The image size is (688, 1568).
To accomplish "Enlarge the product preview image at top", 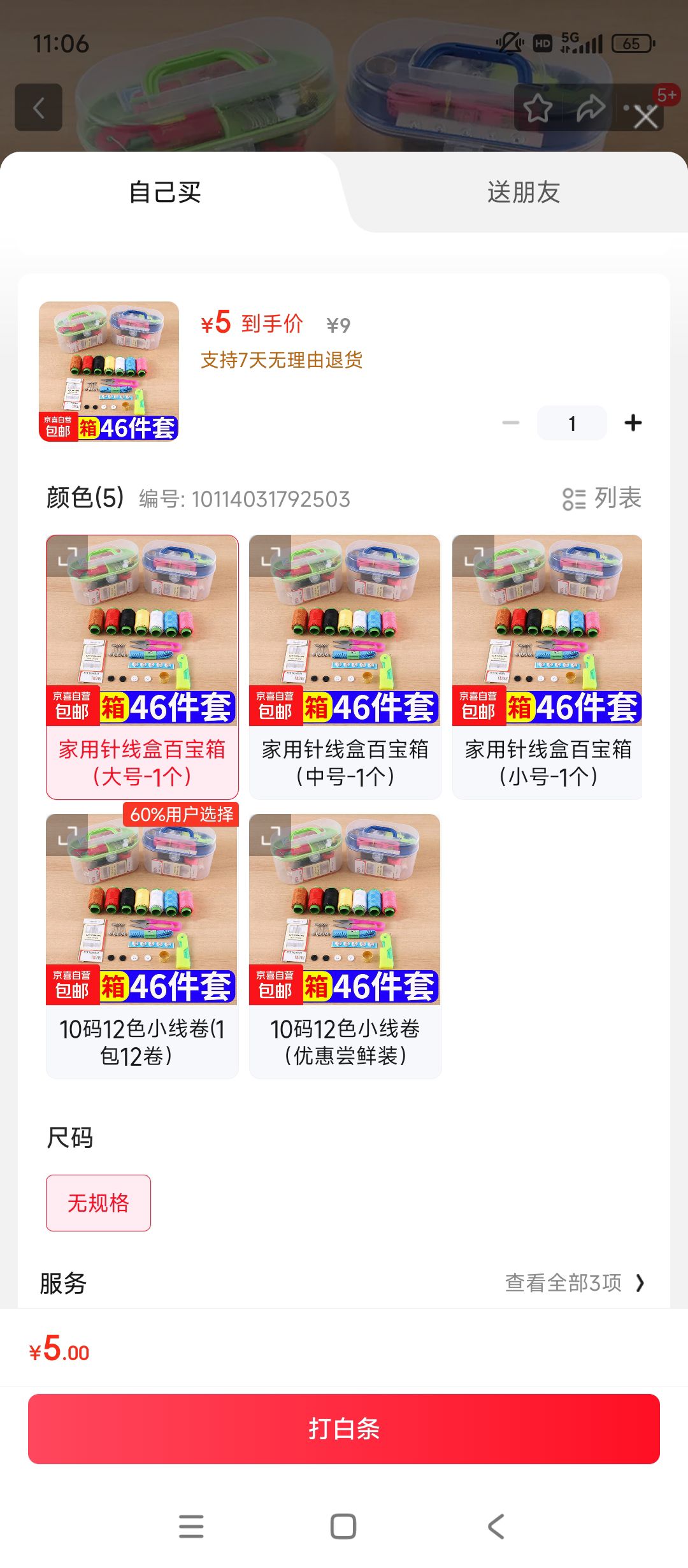I will pos(108,371).
